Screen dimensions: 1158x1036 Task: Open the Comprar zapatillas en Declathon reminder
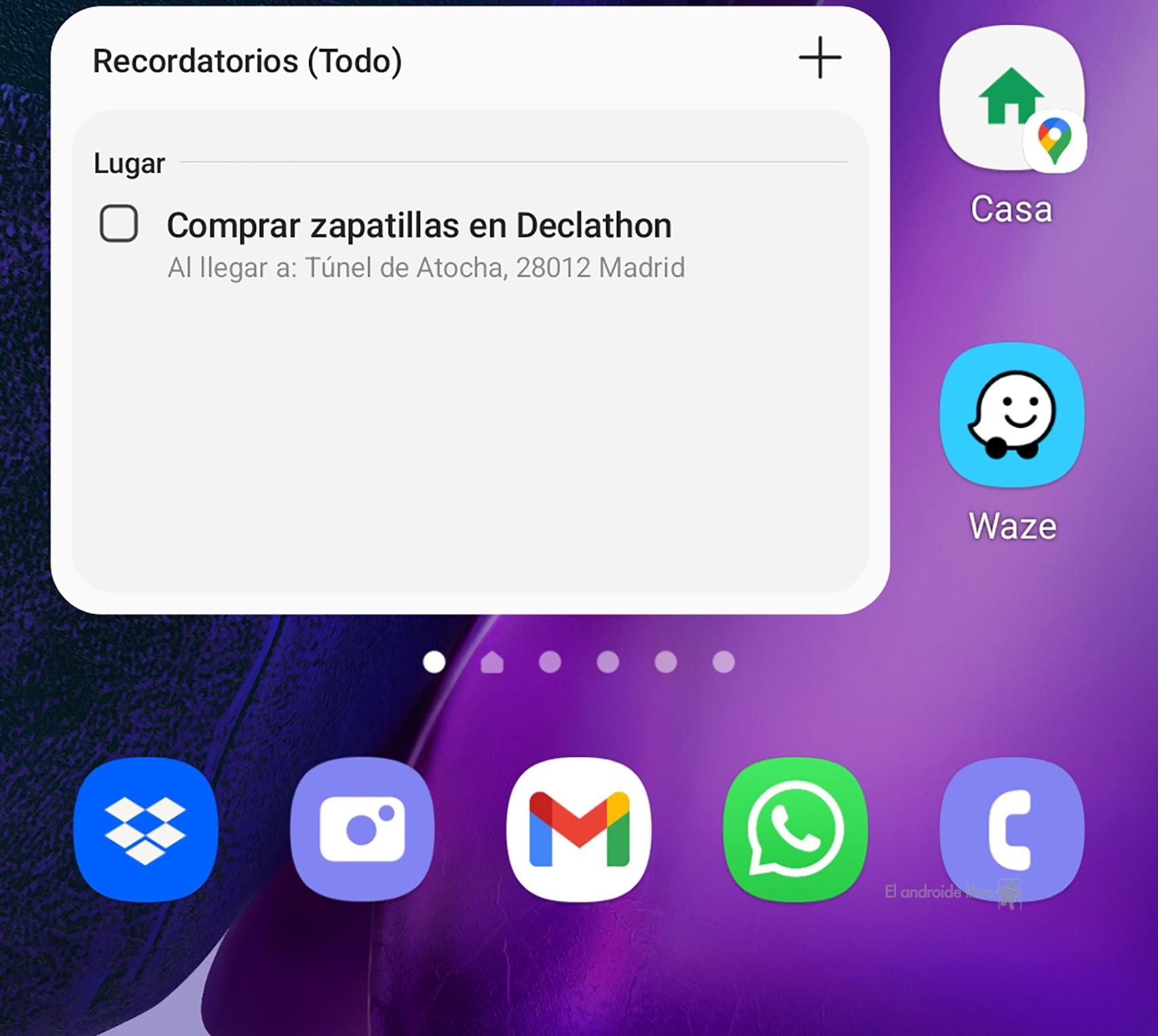pos(419,227)
